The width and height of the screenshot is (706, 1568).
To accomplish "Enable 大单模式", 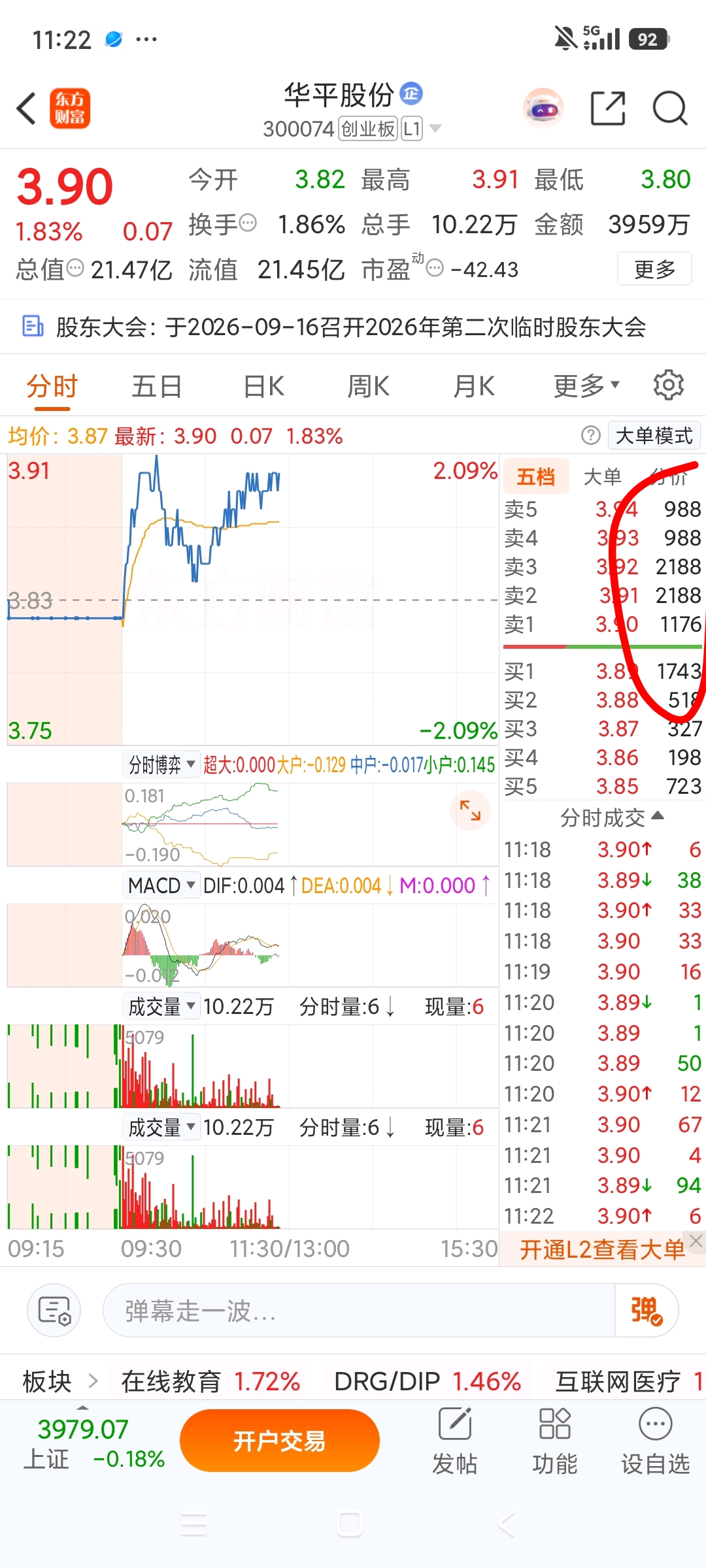I will pos(654,436).
